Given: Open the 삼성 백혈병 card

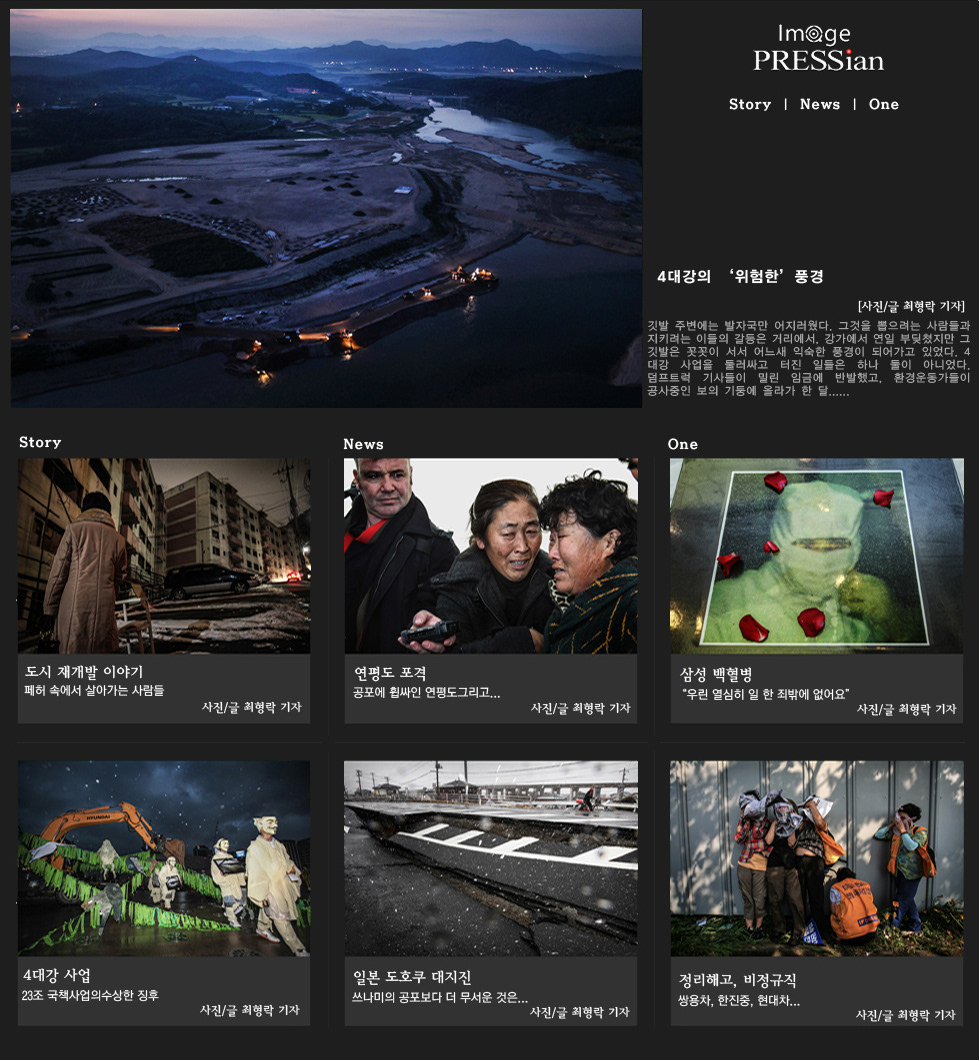Looking at the screenshot, I should [816, 556].
